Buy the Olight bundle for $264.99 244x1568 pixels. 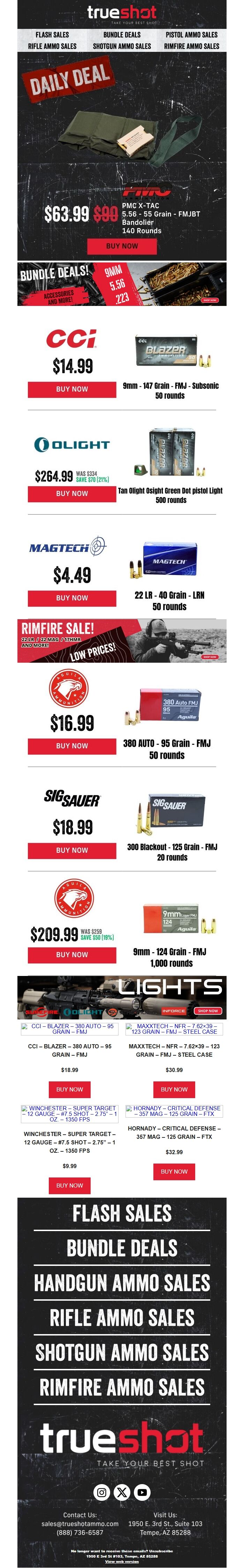pyautogui.click(x=72, y=494)
